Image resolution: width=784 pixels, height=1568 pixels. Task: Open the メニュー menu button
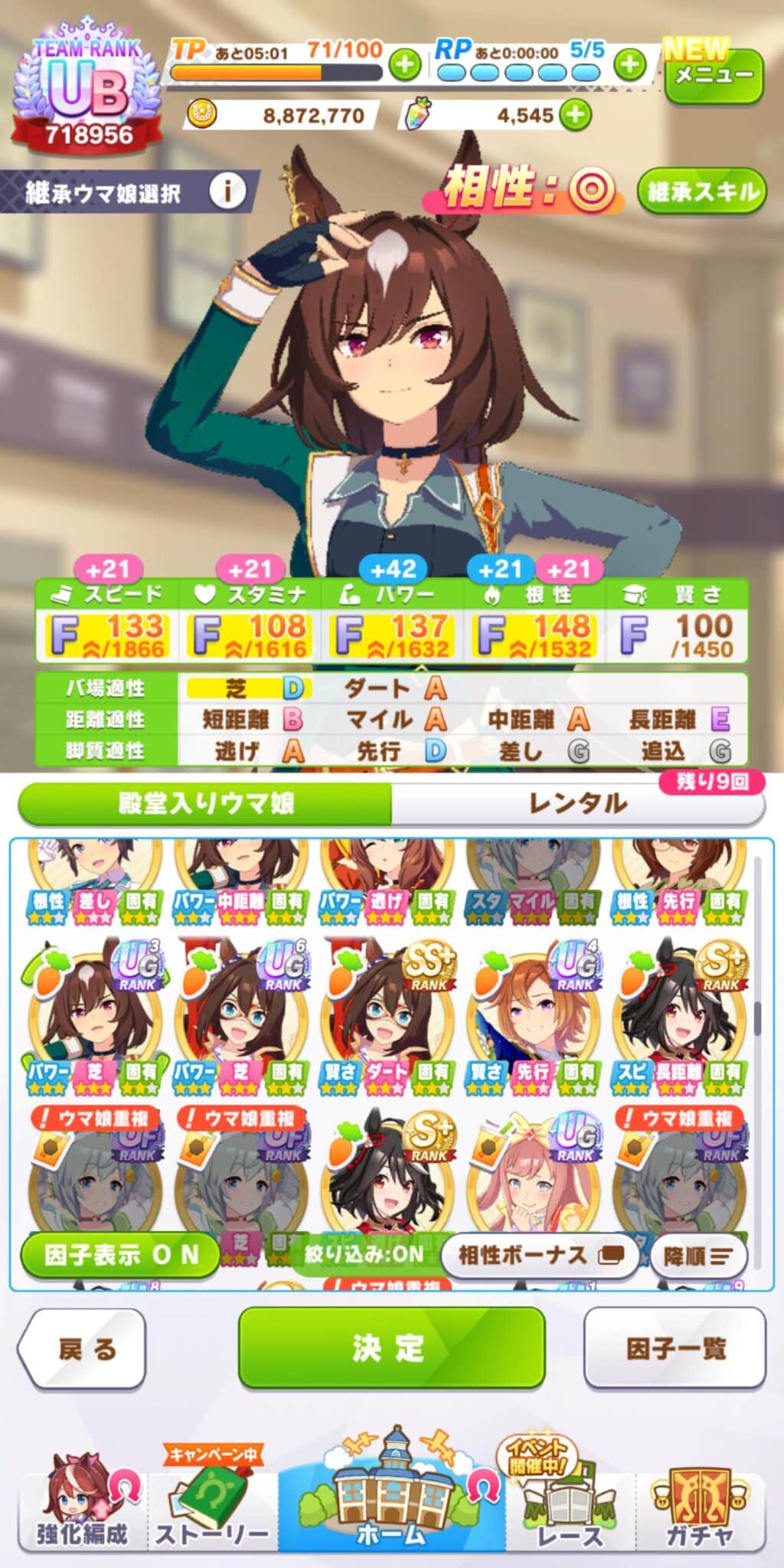pyautogui.click(x=714, y=75)
